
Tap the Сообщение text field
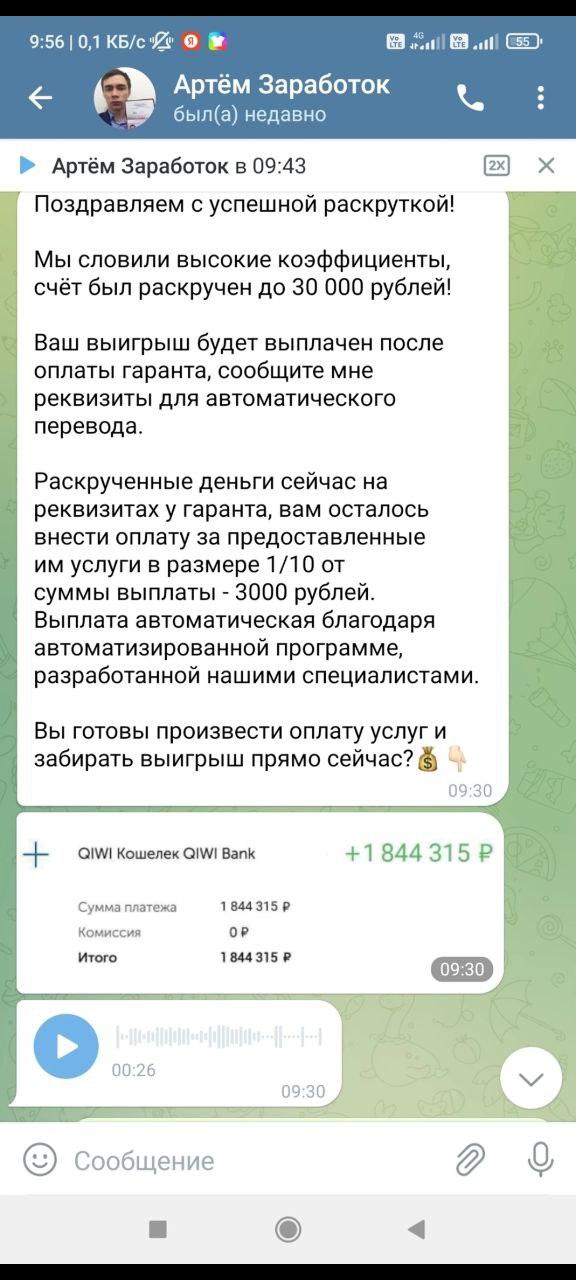point(250,1160)
